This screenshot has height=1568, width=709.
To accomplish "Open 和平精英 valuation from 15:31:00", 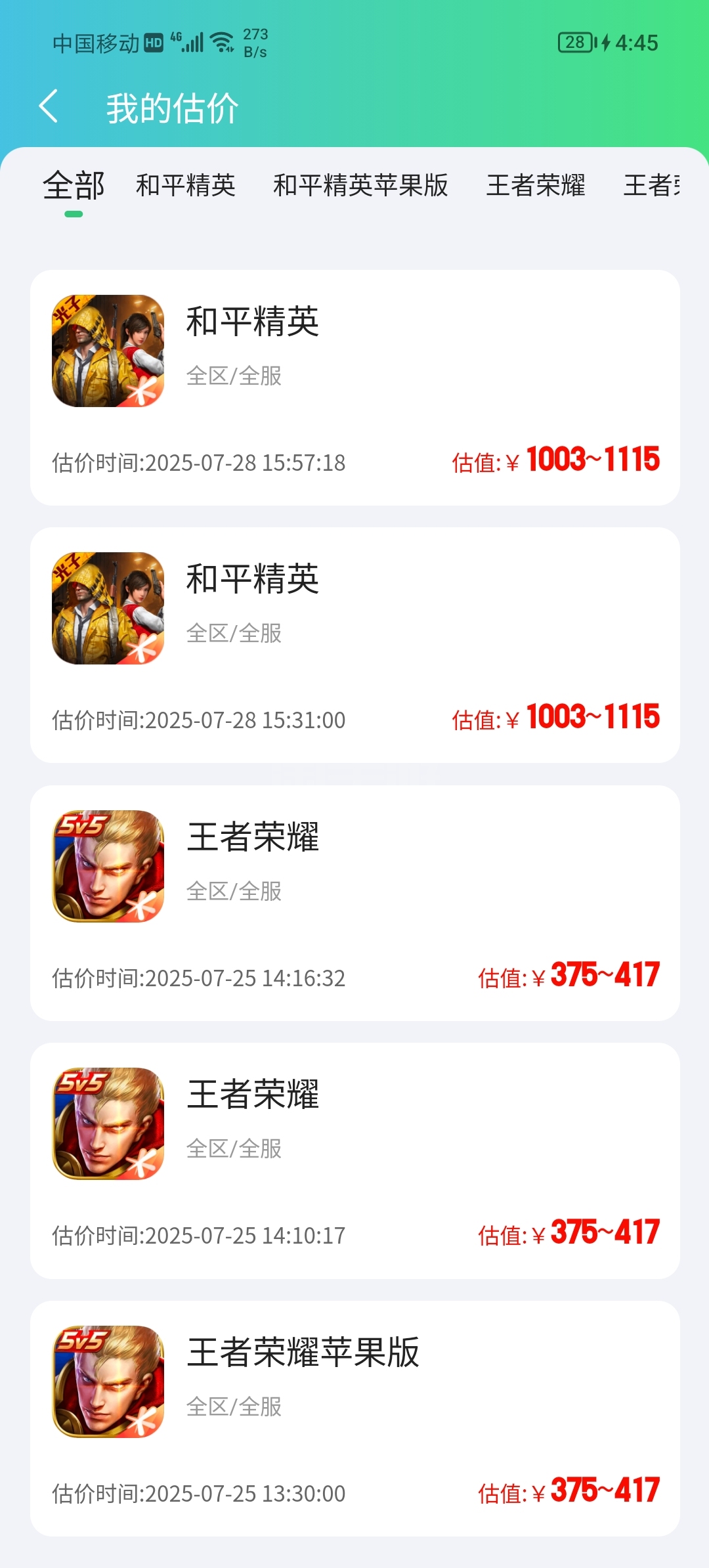I will (354, 645).
